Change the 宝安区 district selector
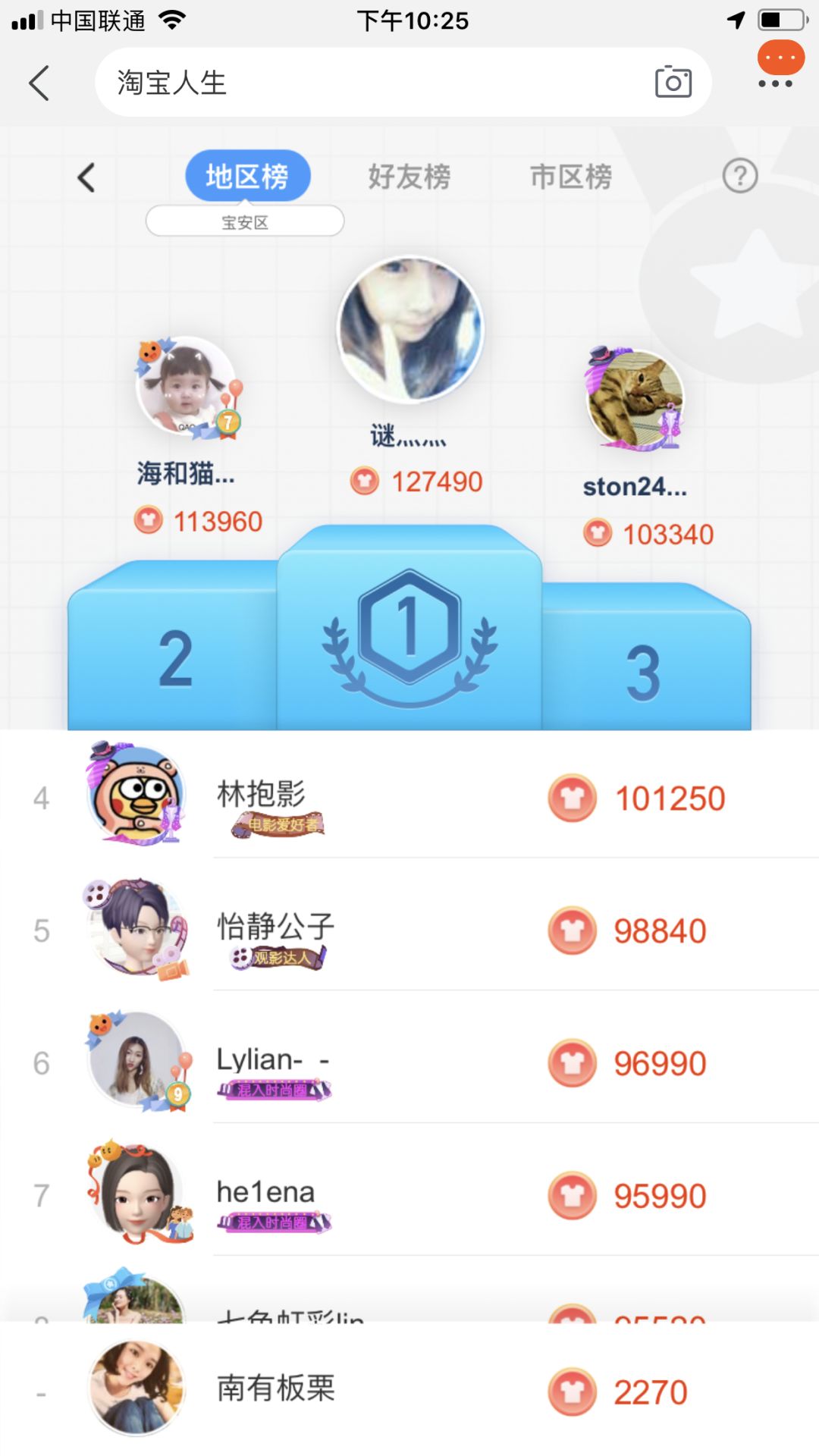This screenshot has height=1456, width=819. [x=244, y=222]
